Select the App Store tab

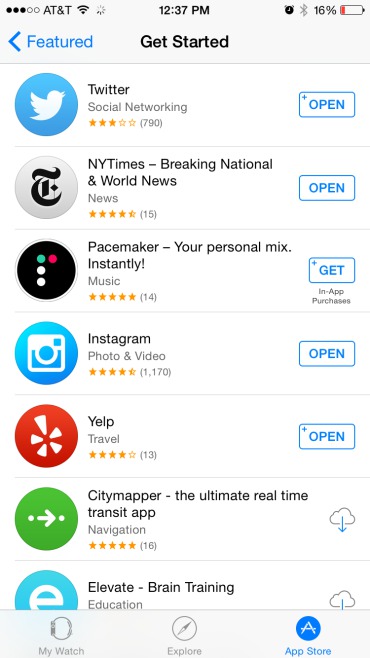308,636
